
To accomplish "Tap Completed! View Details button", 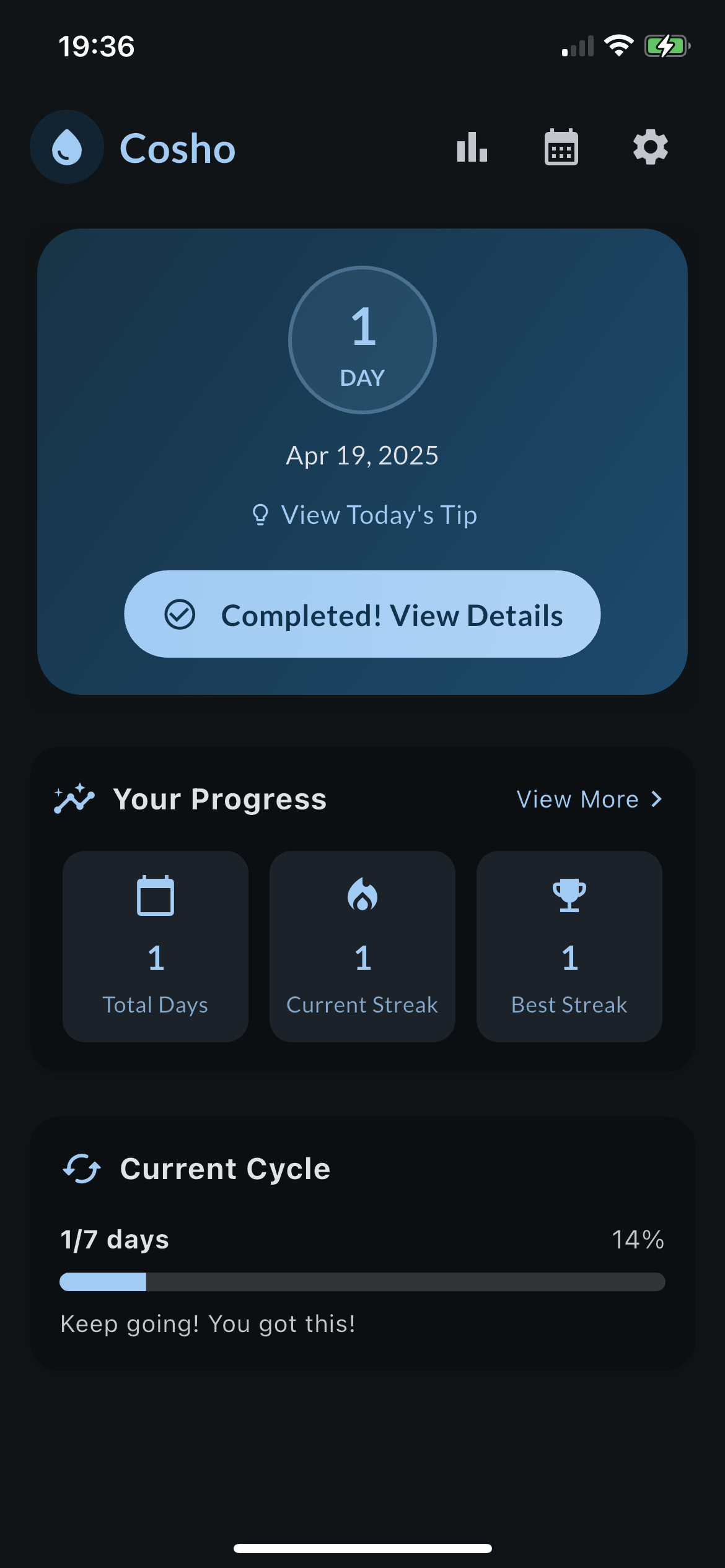I will [x=362, y=614].
